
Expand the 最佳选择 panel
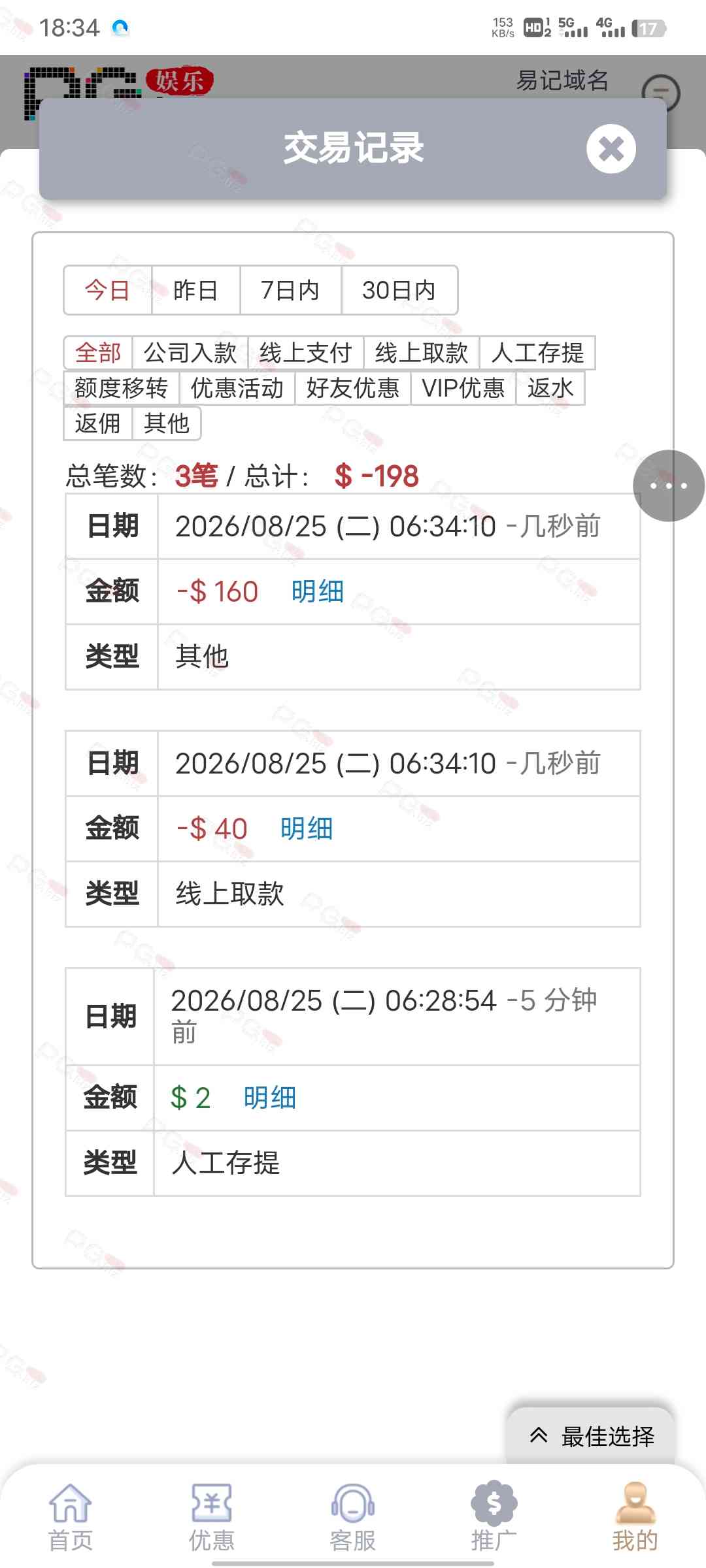pyautogui.click(x=591, y=1436)
